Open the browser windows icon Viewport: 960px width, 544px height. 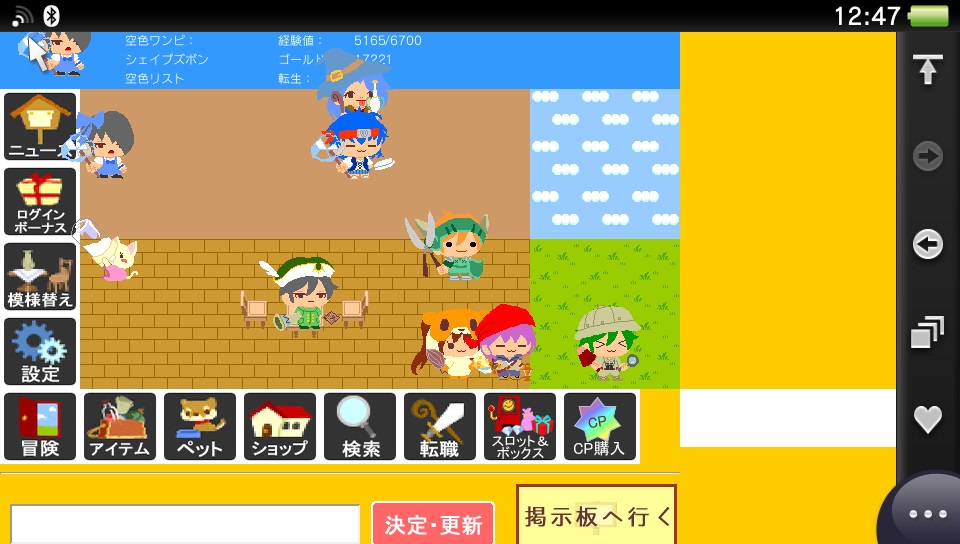coord(927,332)
